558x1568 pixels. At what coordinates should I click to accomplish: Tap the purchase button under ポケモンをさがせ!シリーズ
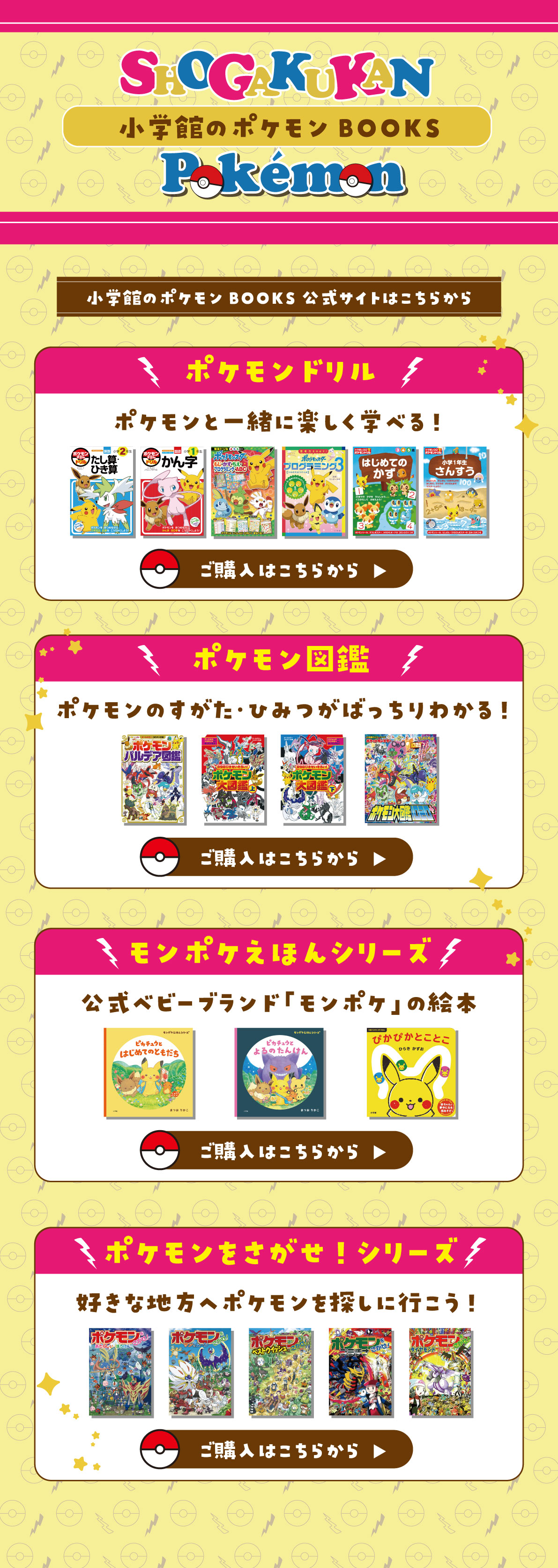pyautogui.click(x=277, y=1449)
